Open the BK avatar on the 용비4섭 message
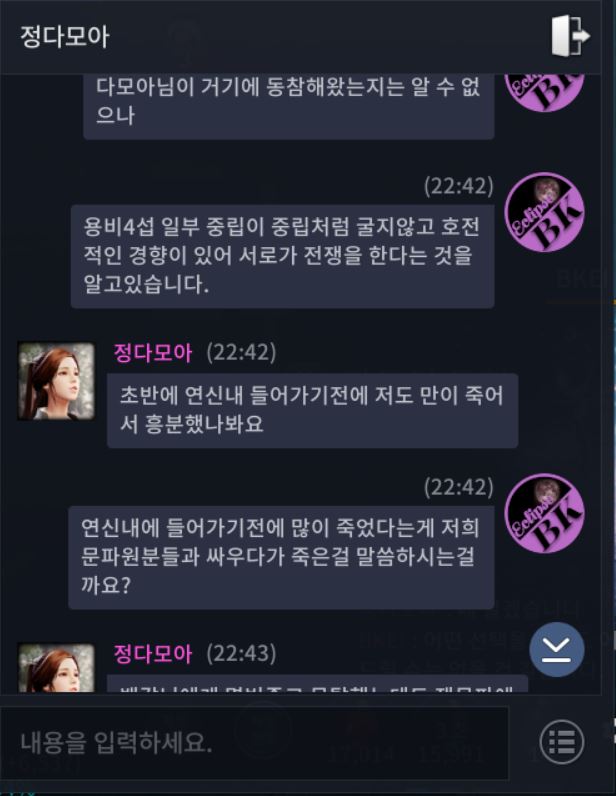The width and height of the screenshot is (616, 796). pyautogui.click(x=545, y=212)
